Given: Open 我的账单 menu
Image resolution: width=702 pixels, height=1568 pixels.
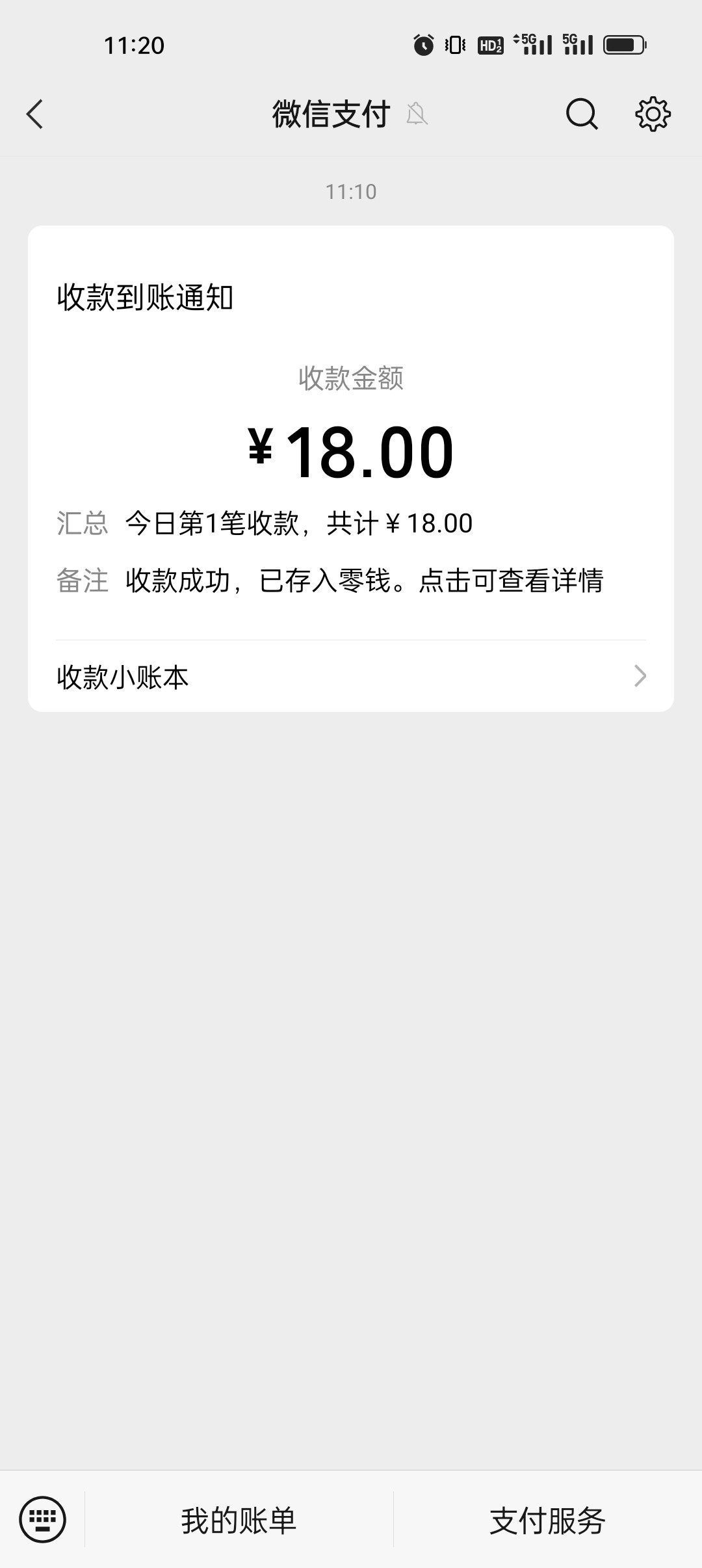Looking at the screenshot, I should pyautogui.click(x=239, y=1521).
